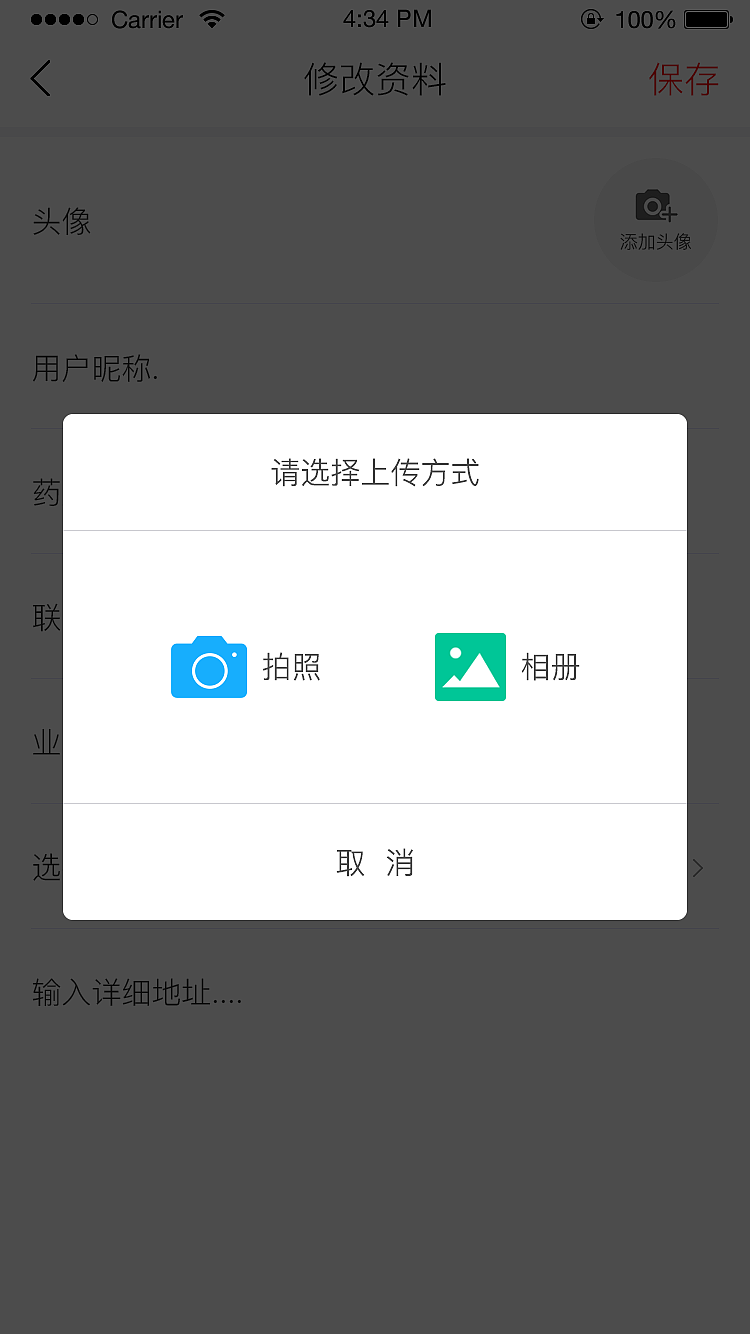Tap 取消 to dismiss the upload dialog
Screen dimensions: 750x1334
(x=375, y=862)
